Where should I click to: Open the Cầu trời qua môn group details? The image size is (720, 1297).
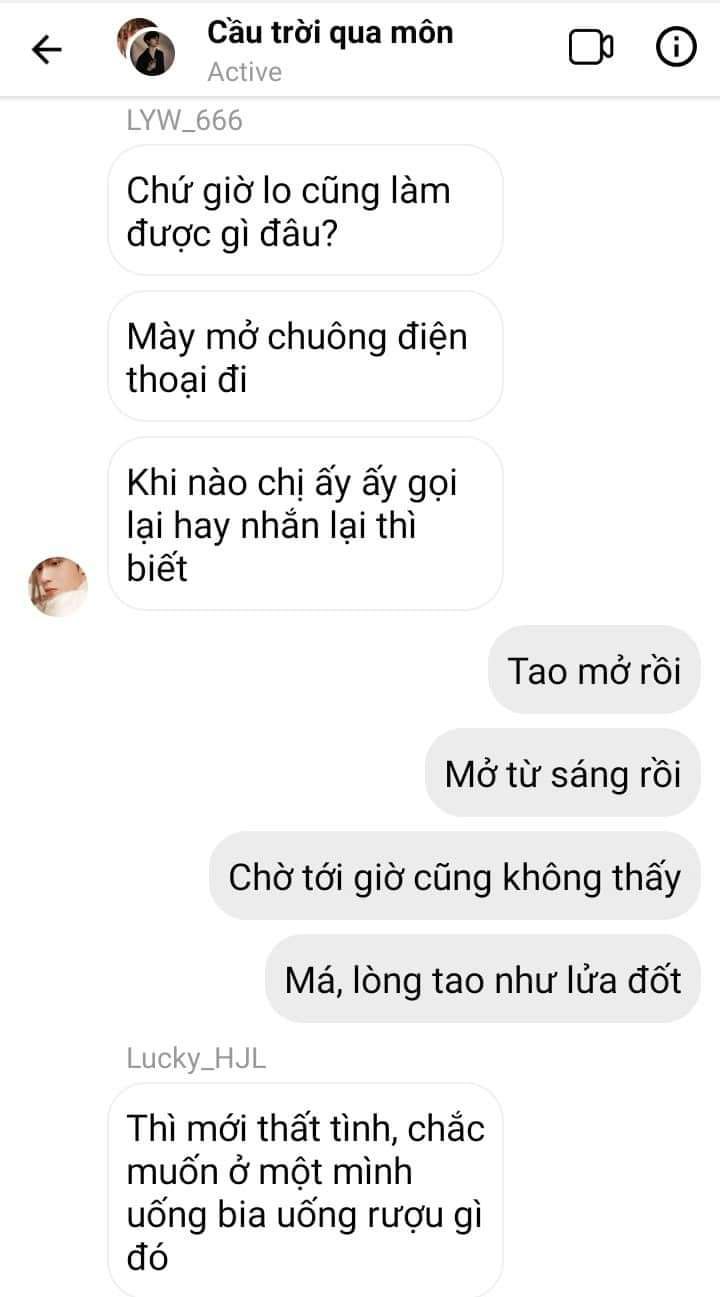[329, 33]
